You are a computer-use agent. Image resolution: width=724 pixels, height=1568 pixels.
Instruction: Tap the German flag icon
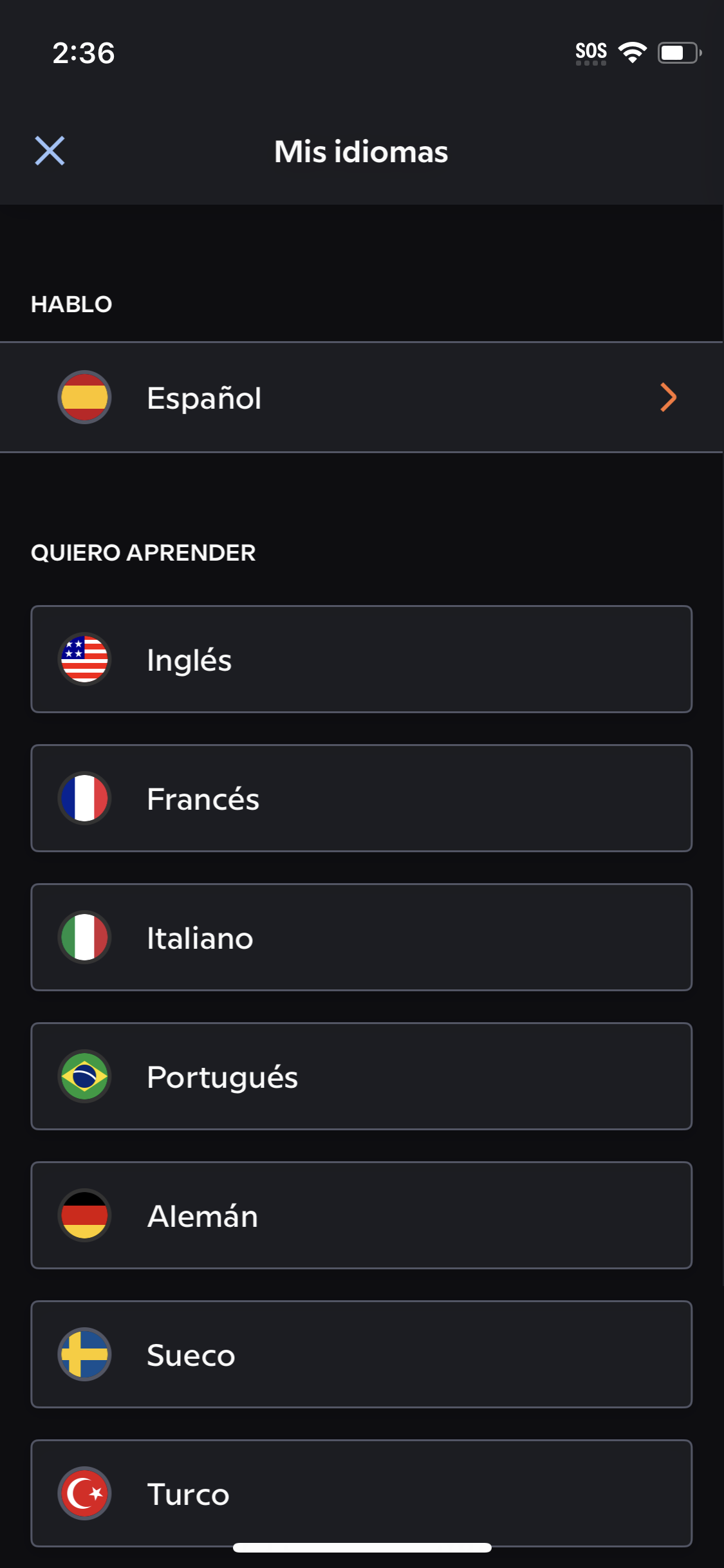pos(84,1215)
